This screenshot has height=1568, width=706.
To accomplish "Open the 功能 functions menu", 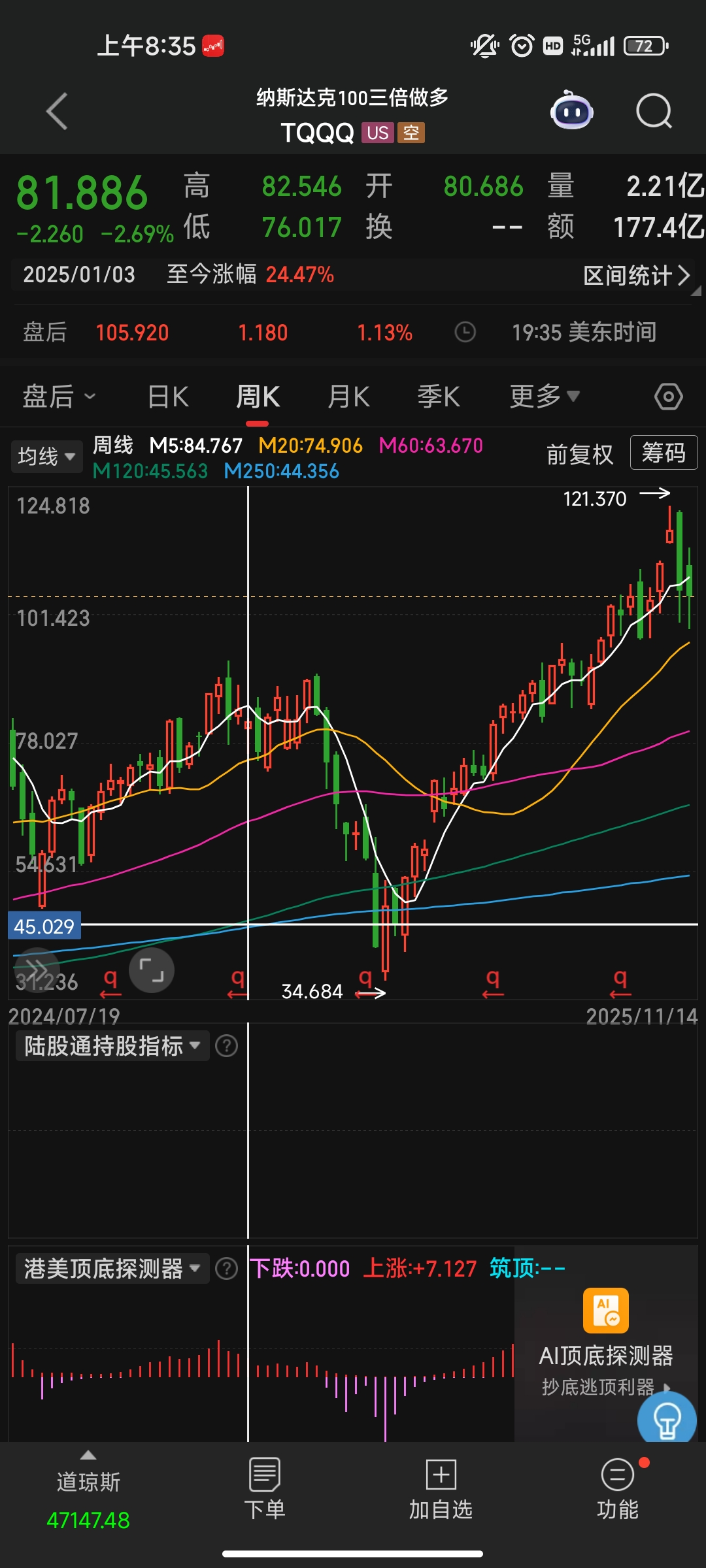I will [617, 1489].
